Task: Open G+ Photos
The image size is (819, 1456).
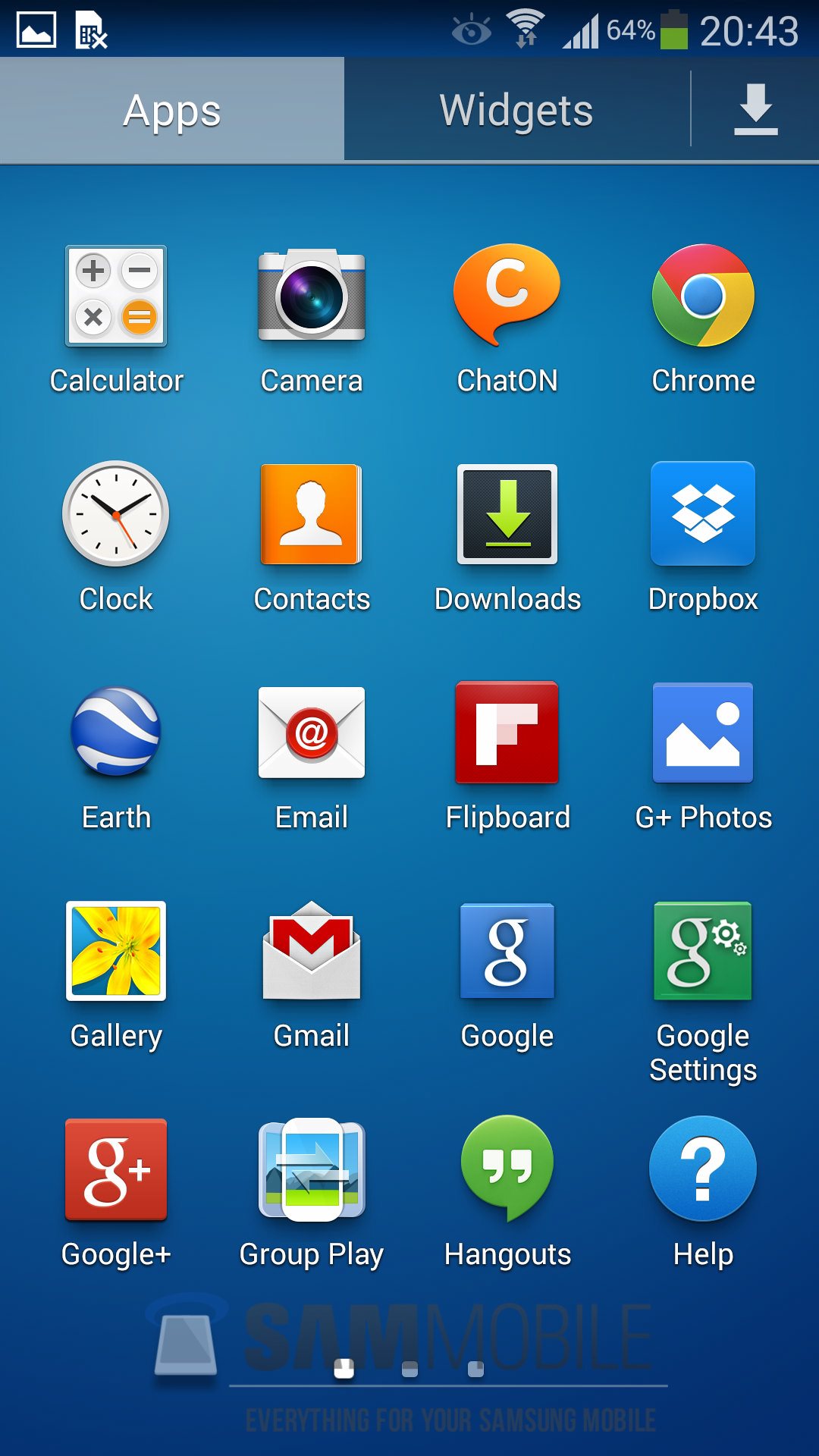Action: point(703,733)
